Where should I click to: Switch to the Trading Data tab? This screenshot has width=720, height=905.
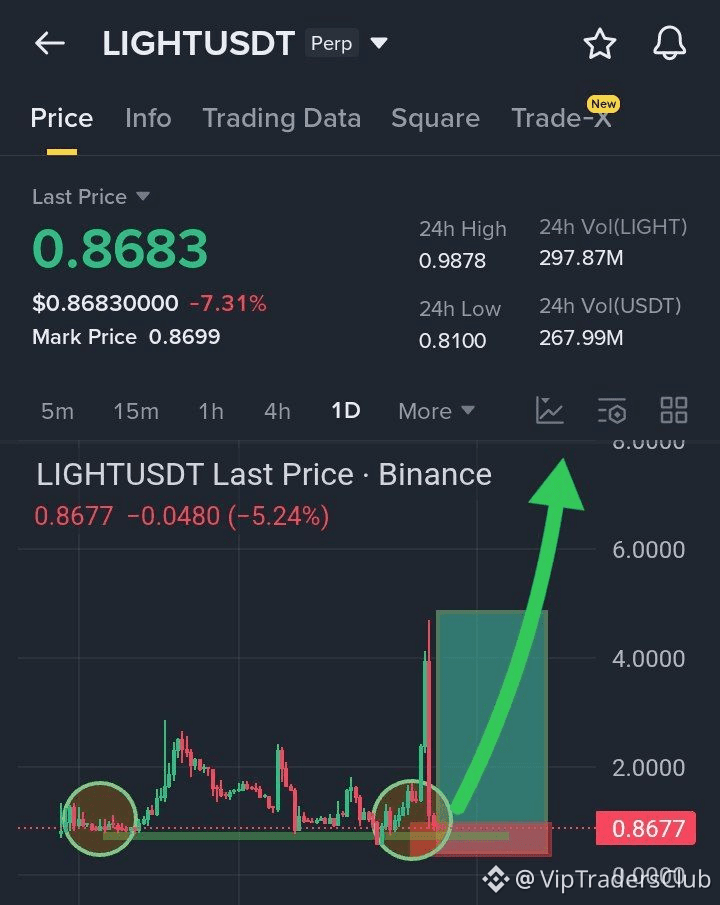281,118
